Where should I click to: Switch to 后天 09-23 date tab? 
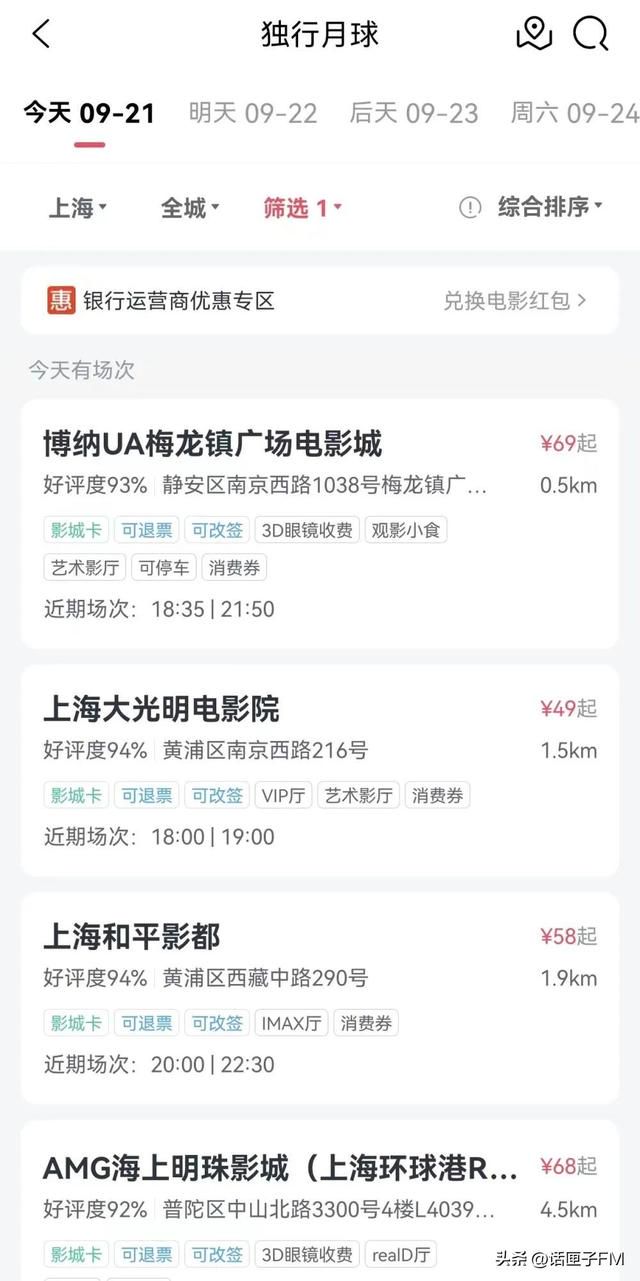pyautogui.click(x=414, y=113)
